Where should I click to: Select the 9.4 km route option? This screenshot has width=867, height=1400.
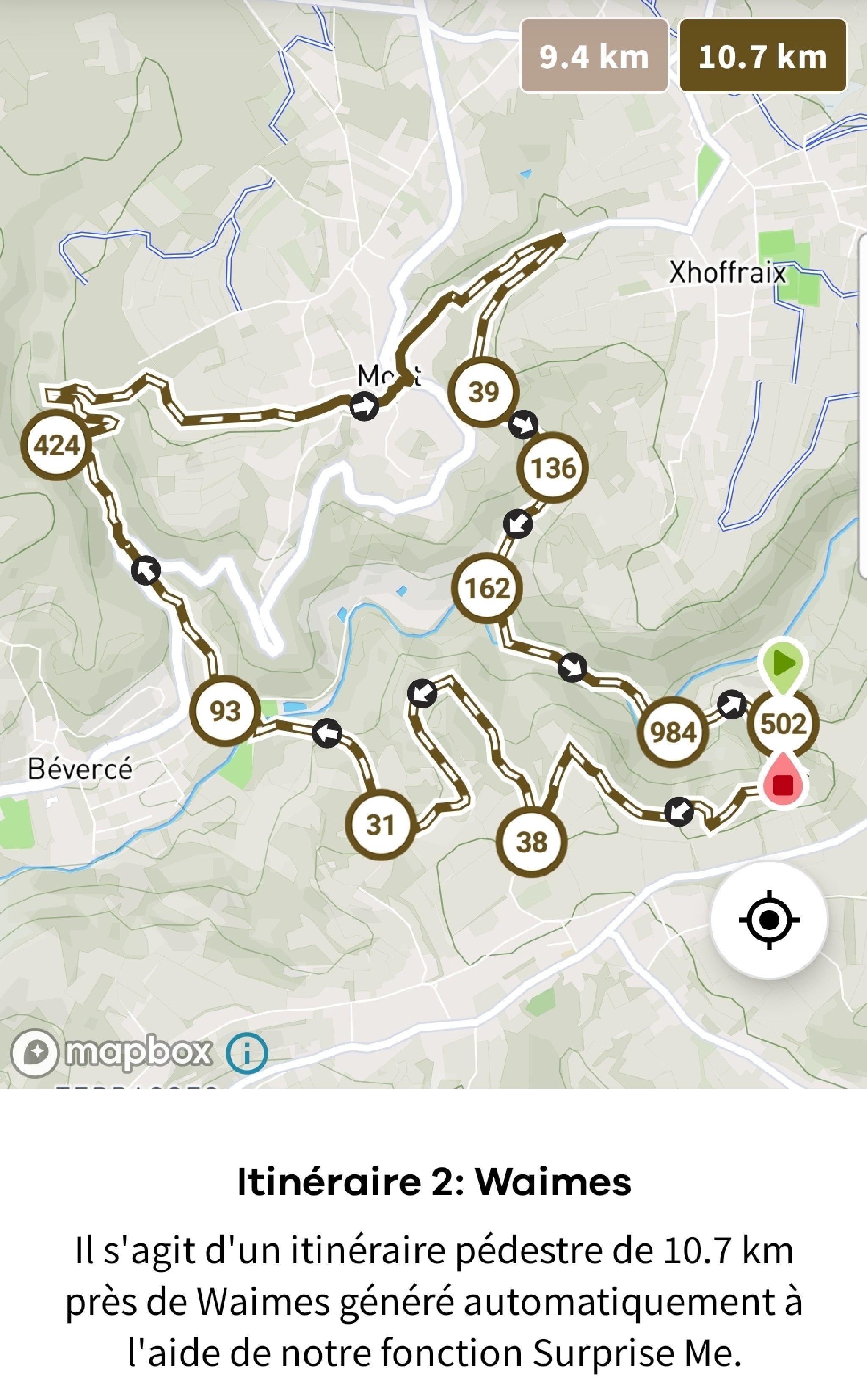click(594, 56)
